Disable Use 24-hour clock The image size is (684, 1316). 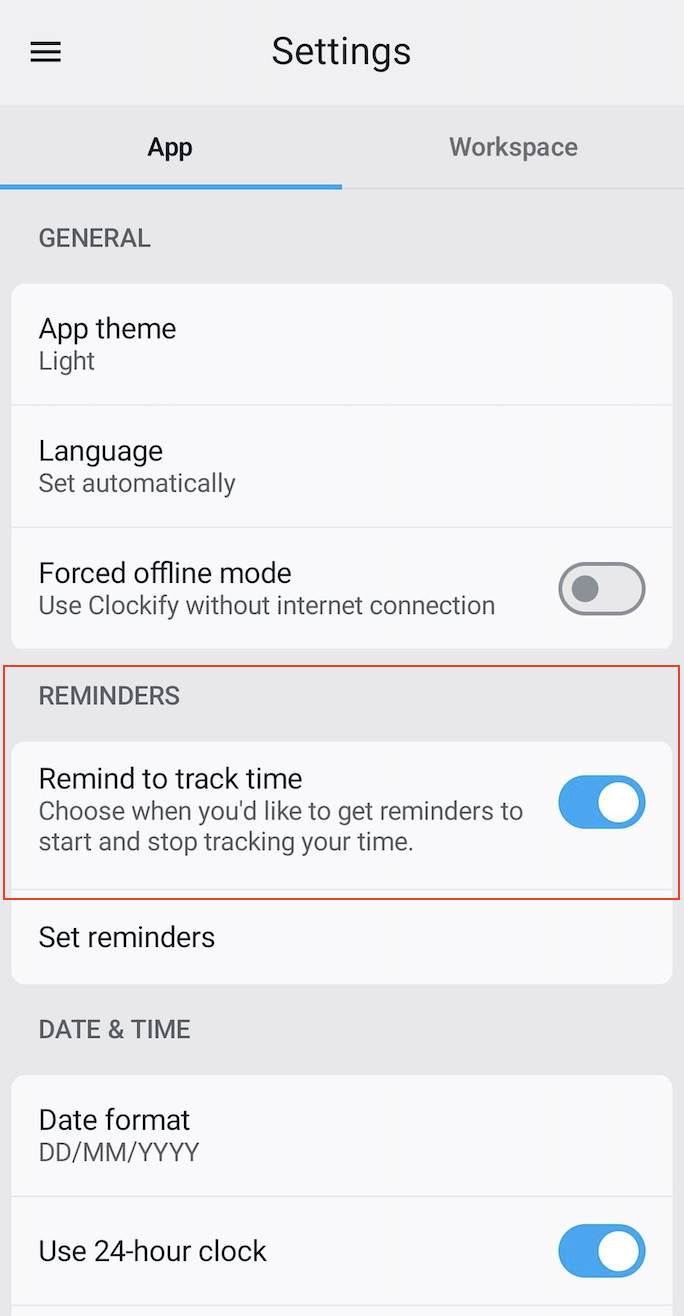click(601, 1250)
